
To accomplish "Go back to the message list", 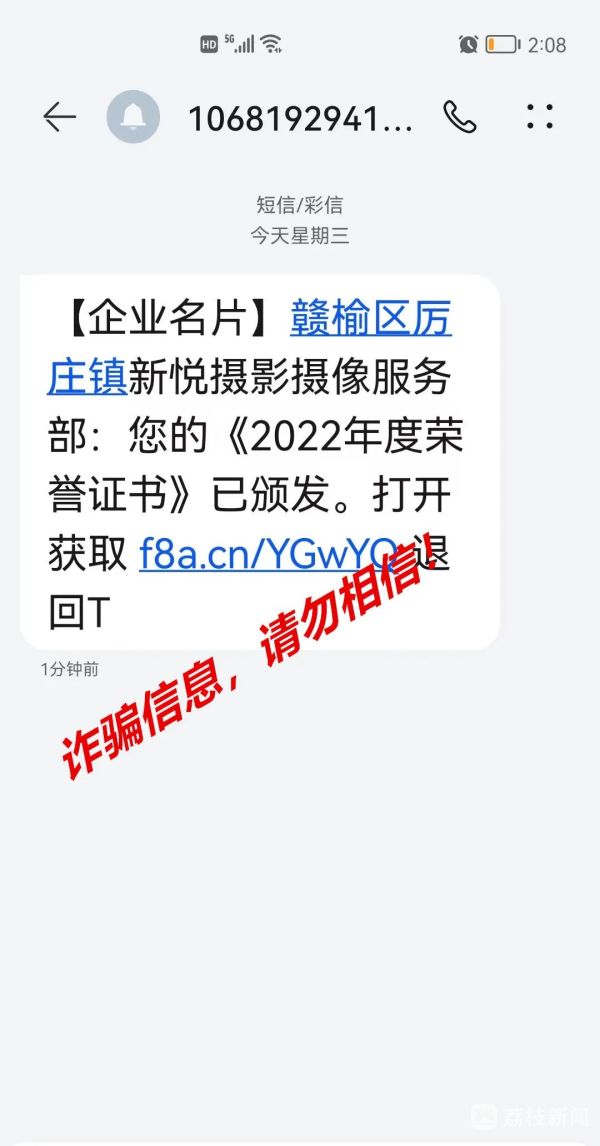I will click(x=59, y=118).
